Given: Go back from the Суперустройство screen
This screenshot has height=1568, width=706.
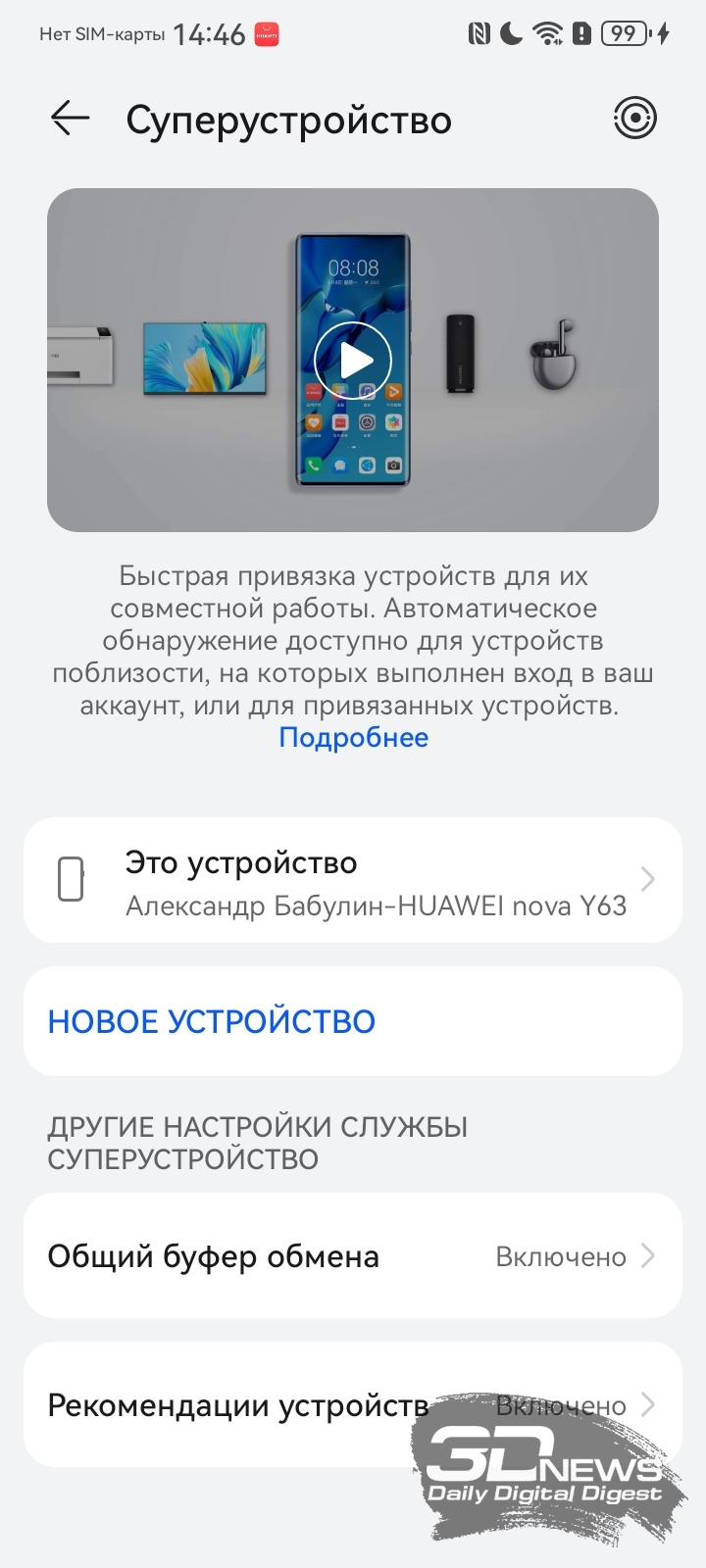Looking at the screenshot, I should pyautogui.click(x=70, y=119).
